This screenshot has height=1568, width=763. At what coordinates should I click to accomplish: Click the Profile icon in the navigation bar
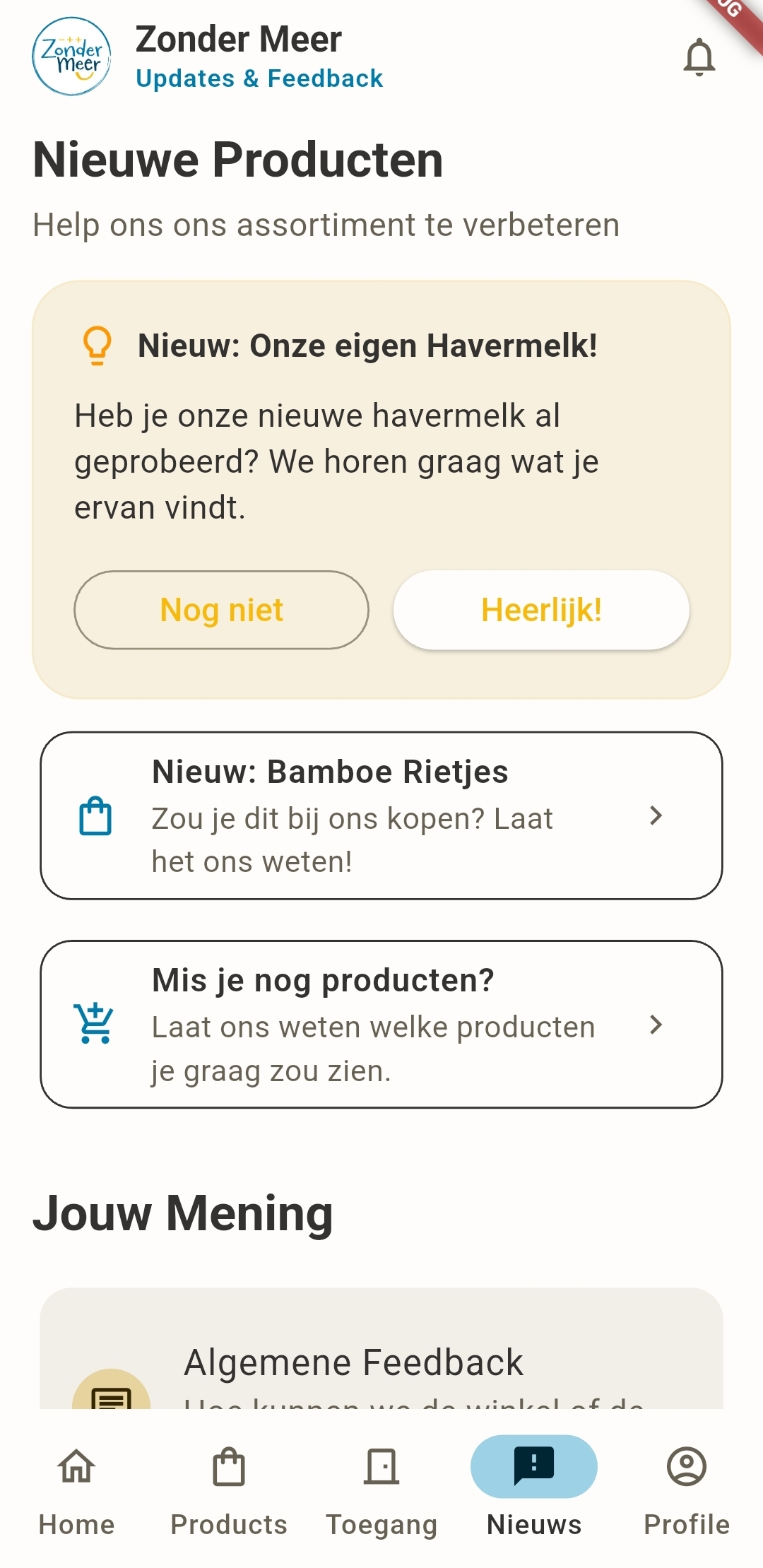coord(686,1466)
